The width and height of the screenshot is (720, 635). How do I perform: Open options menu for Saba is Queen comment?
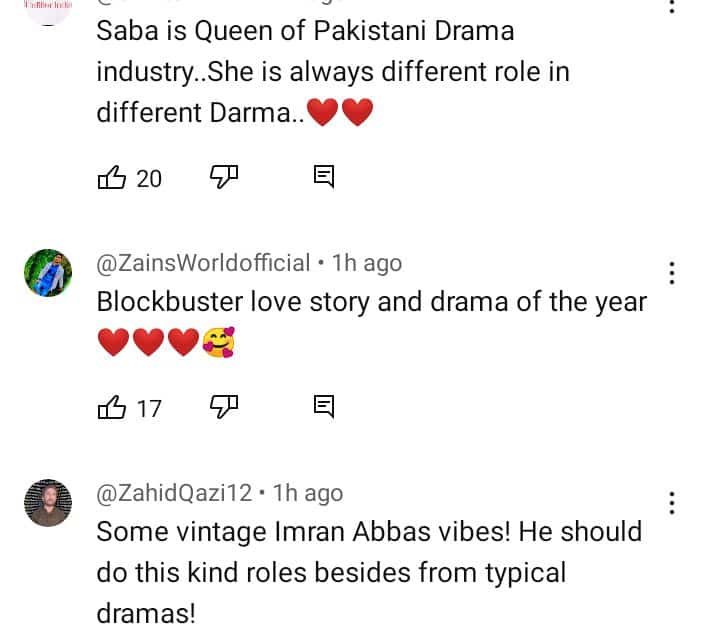pos(672,5)
